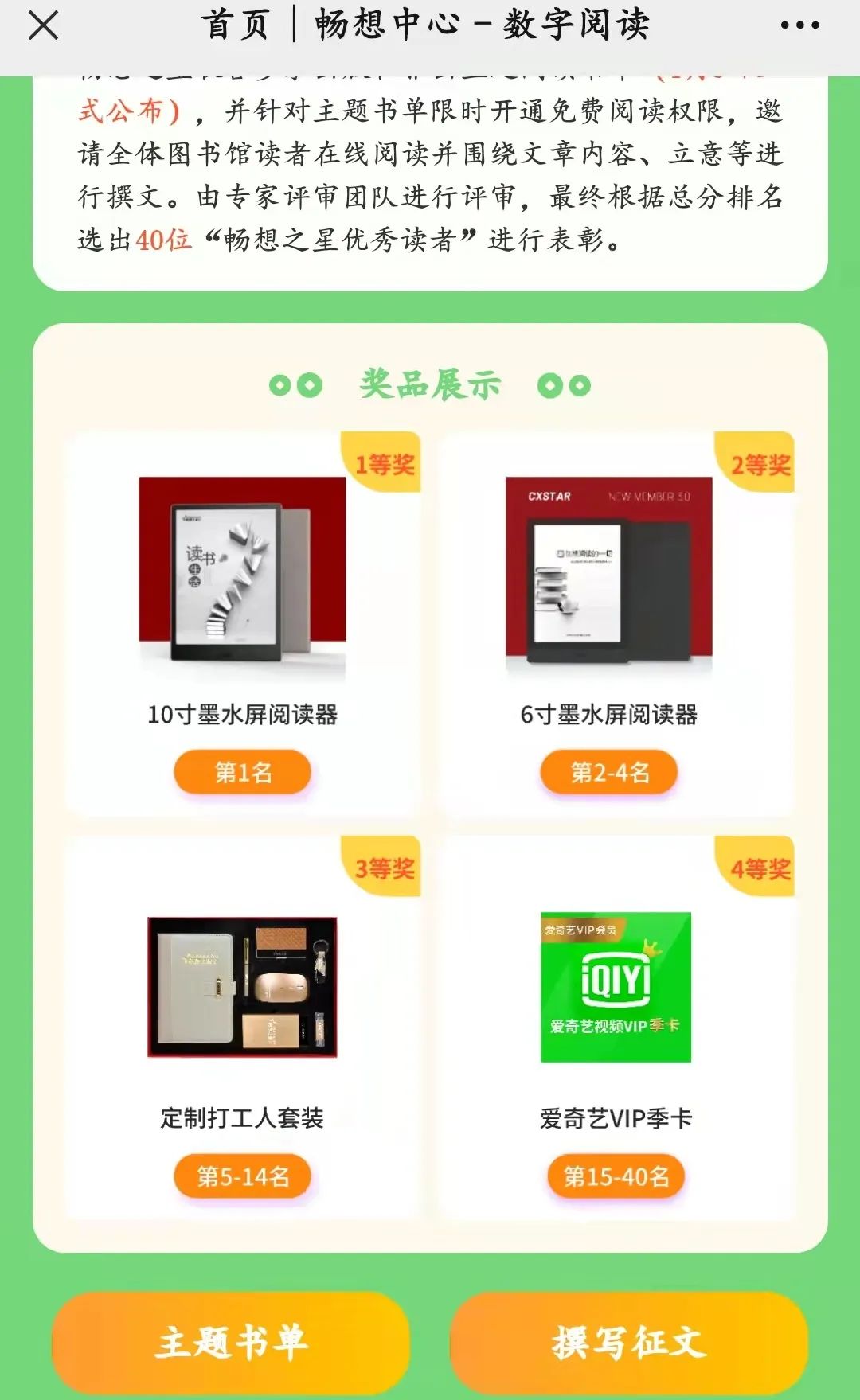
Task: Open the three-dot overflow menu
Action: pyautogui.click(x=799, y=25)
